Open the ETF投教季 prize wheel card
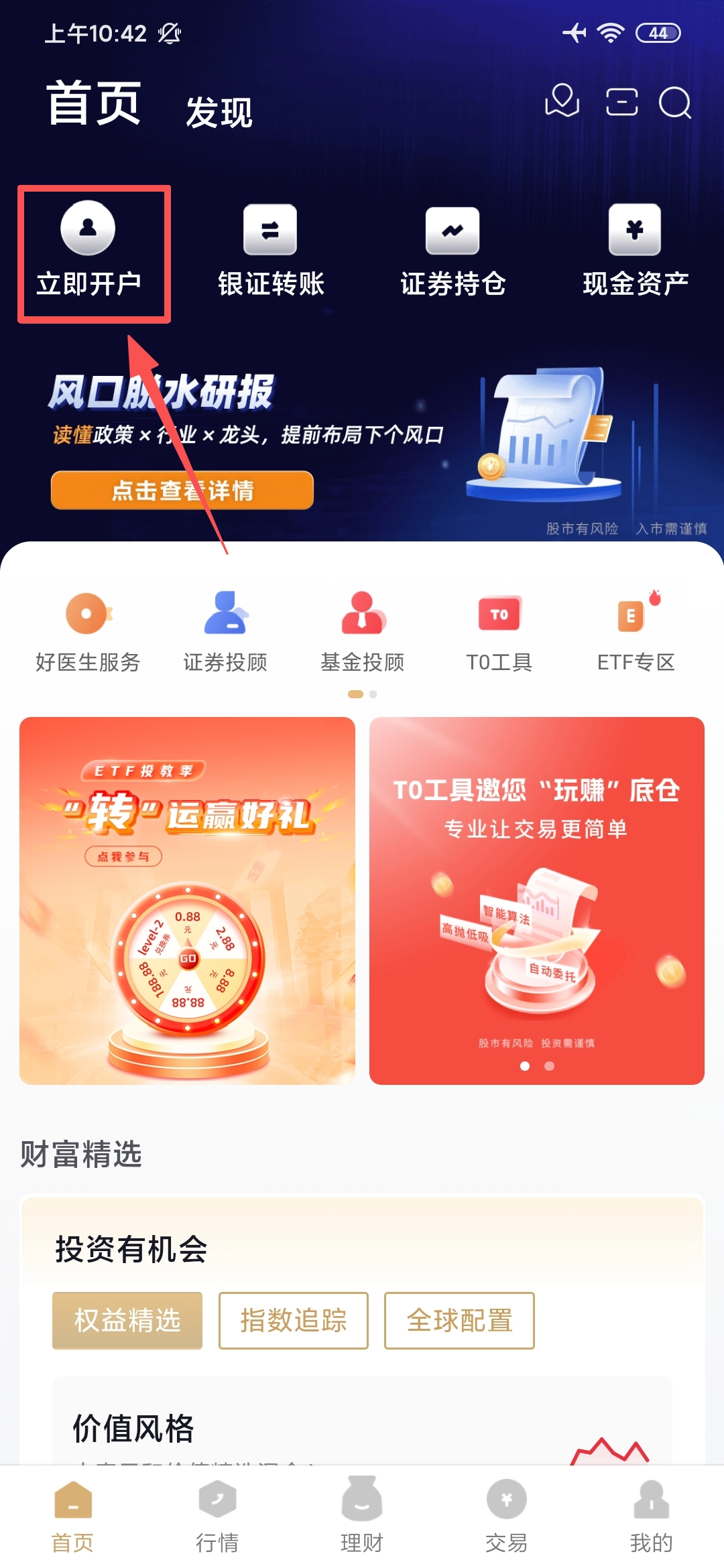Image resolution: width=724 pixels, height=1568 pixels. [x=187, y=900]
